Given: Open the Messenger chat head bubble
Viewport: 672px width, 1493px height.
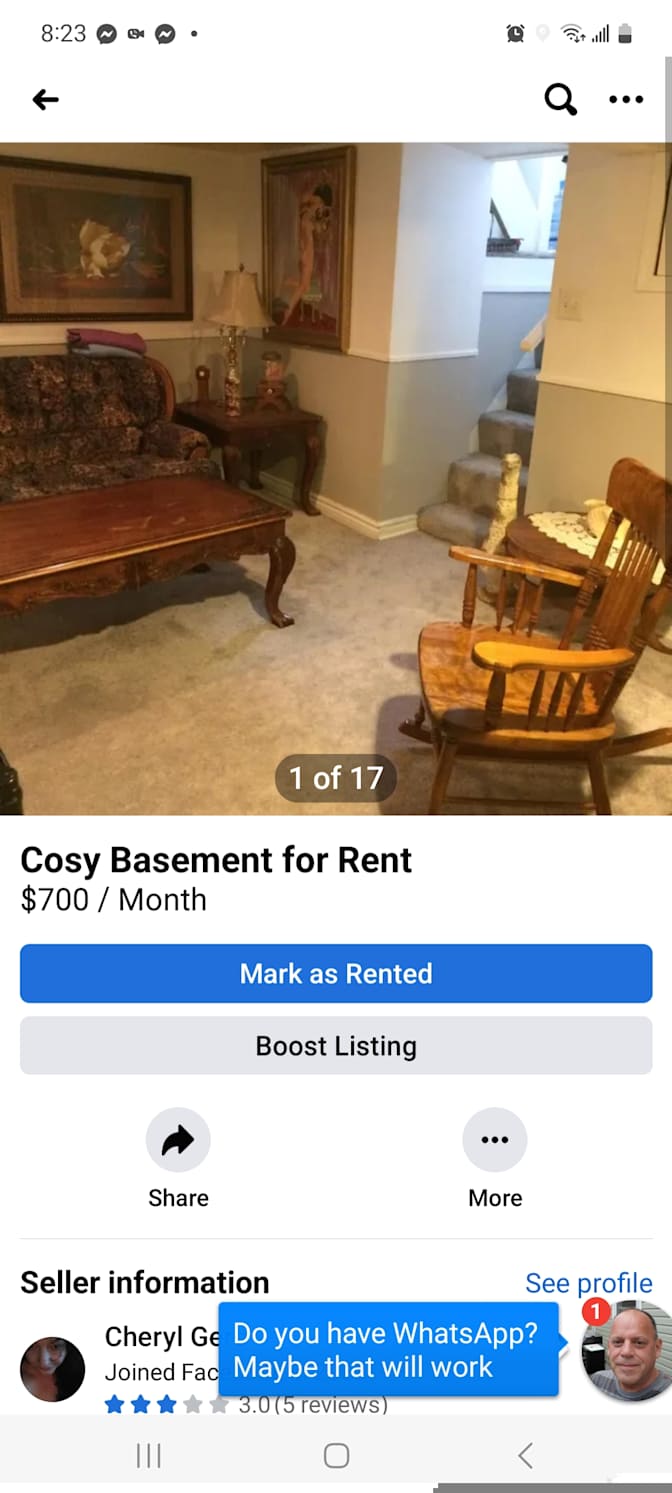Looking at the screenshot, I should pos(627,1350).
